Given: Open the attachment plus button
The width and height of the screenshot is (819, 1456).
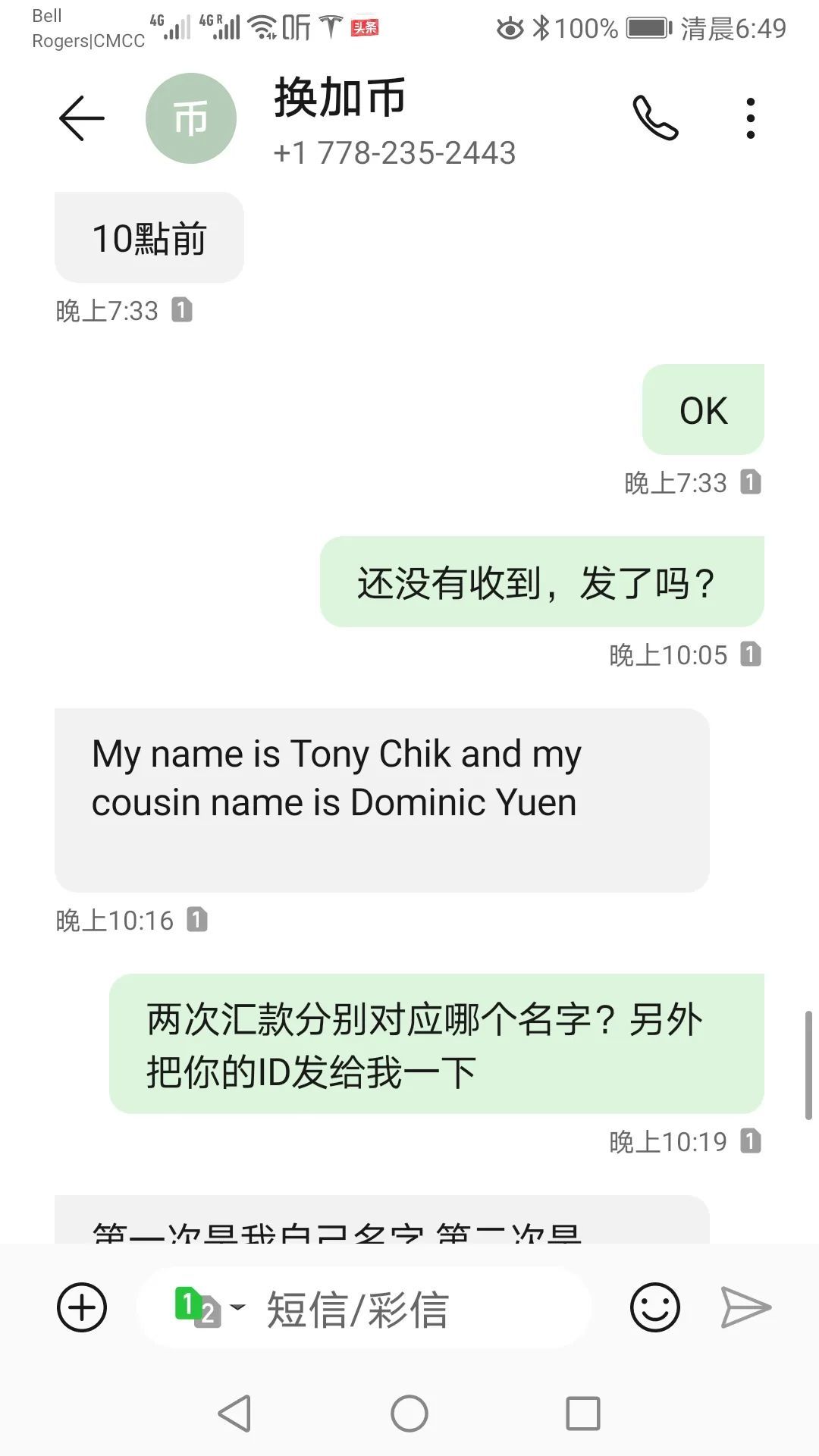Looking at the screenshot, I should click(x=82, y=1307).
